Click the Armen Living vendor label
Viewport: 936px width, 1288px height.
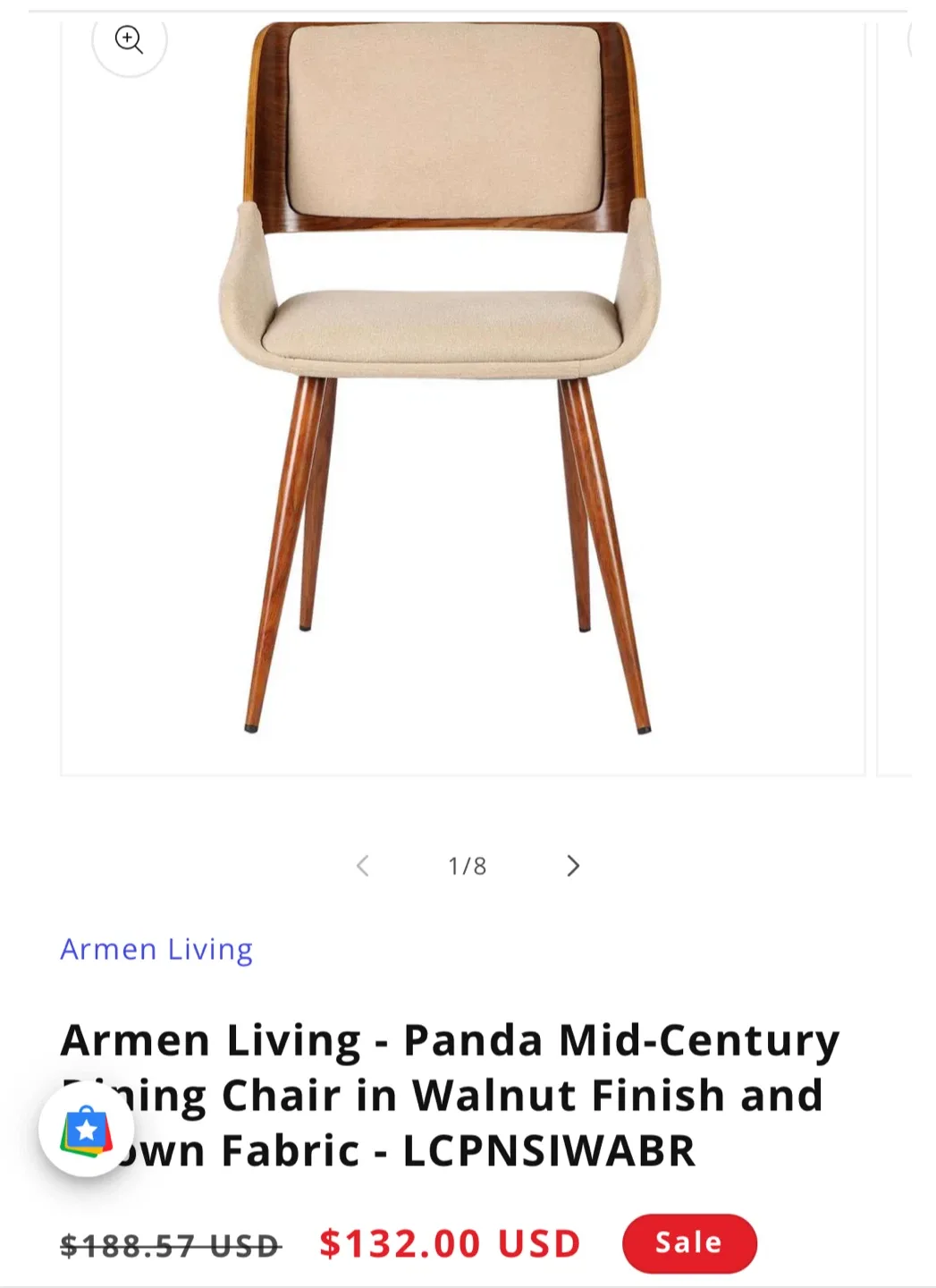pos(156,949)
